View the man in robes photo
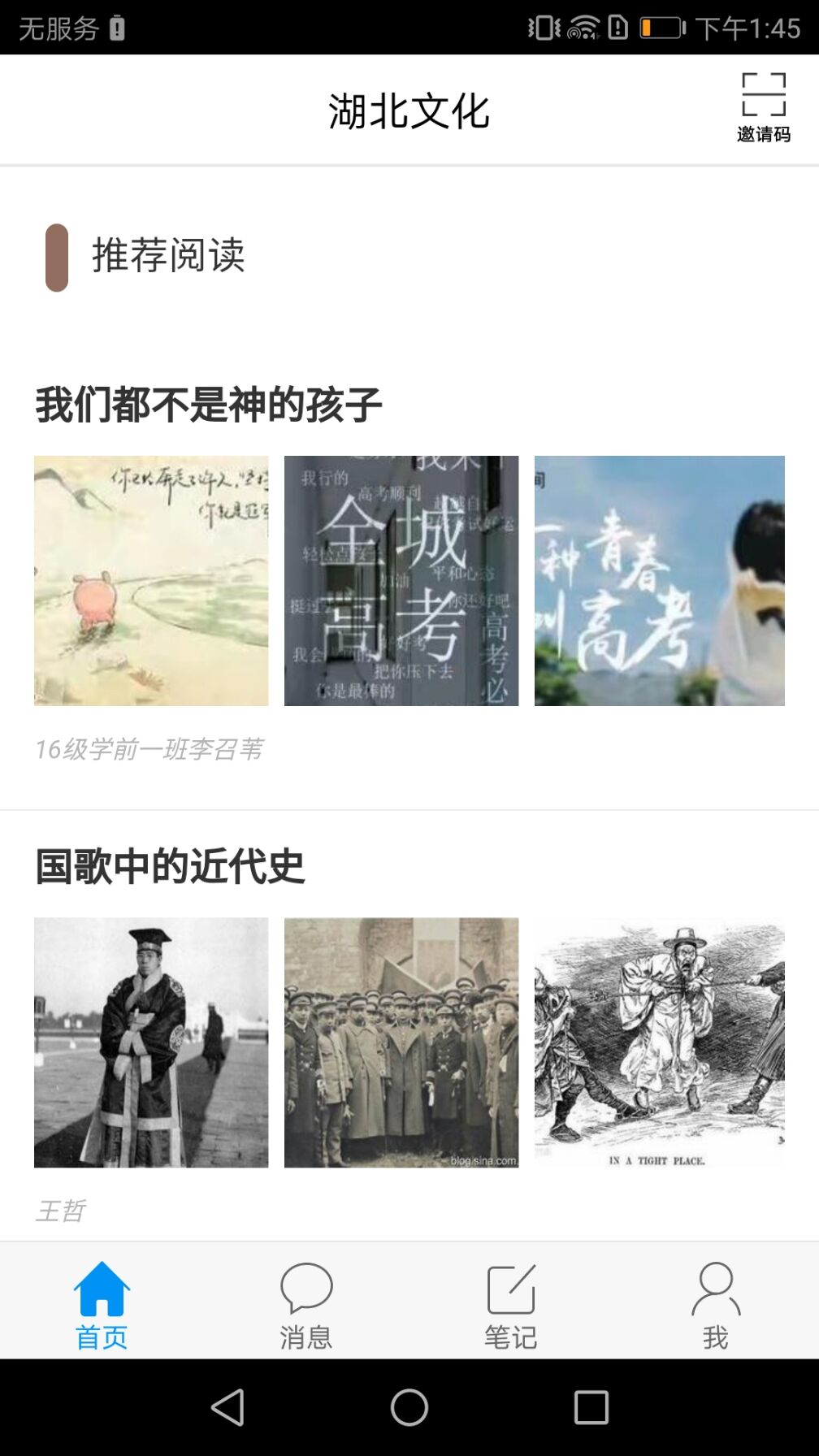Image resolution: width=819 pixels, height=1456 pixels. [151, 1042]
